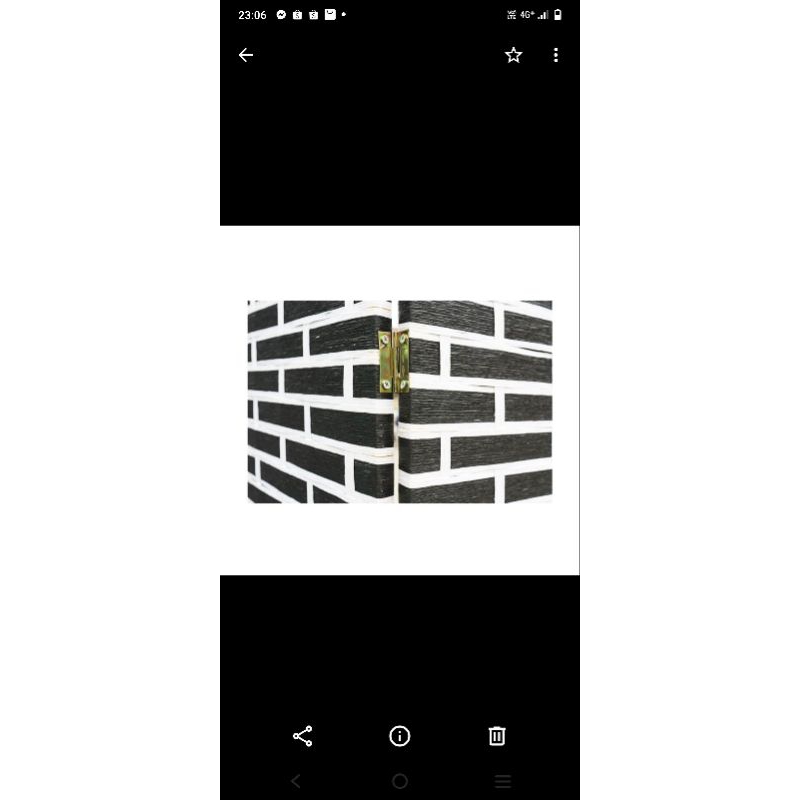Open the three-dot overflow menu

pyautogui.click(x=556, y=55)
